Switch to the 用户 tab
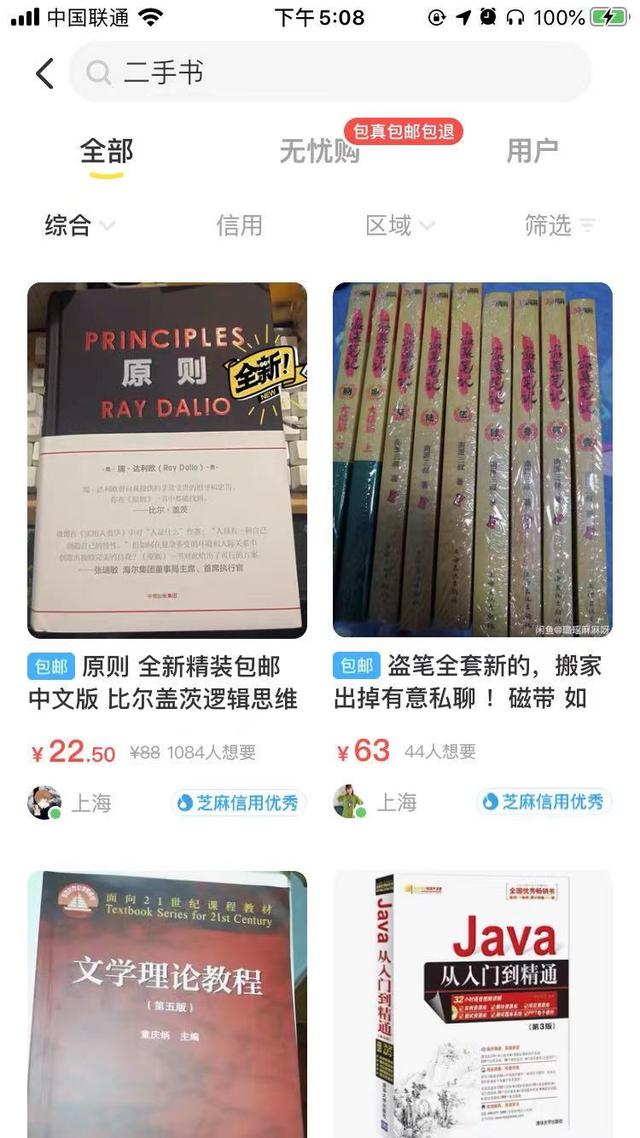This screenshot has height=1138, width=640. coord(532,151)
